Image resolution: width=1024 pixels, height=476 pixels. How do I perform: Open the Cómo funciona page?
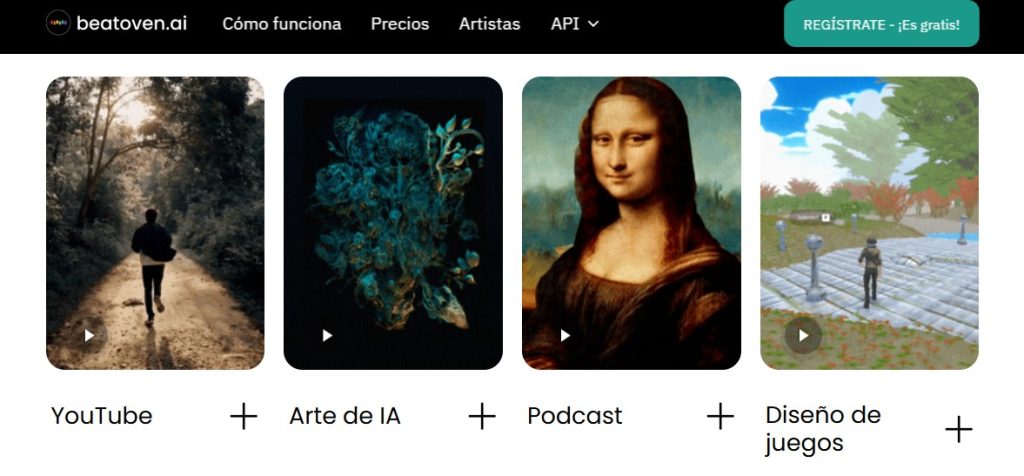(281, 23)
